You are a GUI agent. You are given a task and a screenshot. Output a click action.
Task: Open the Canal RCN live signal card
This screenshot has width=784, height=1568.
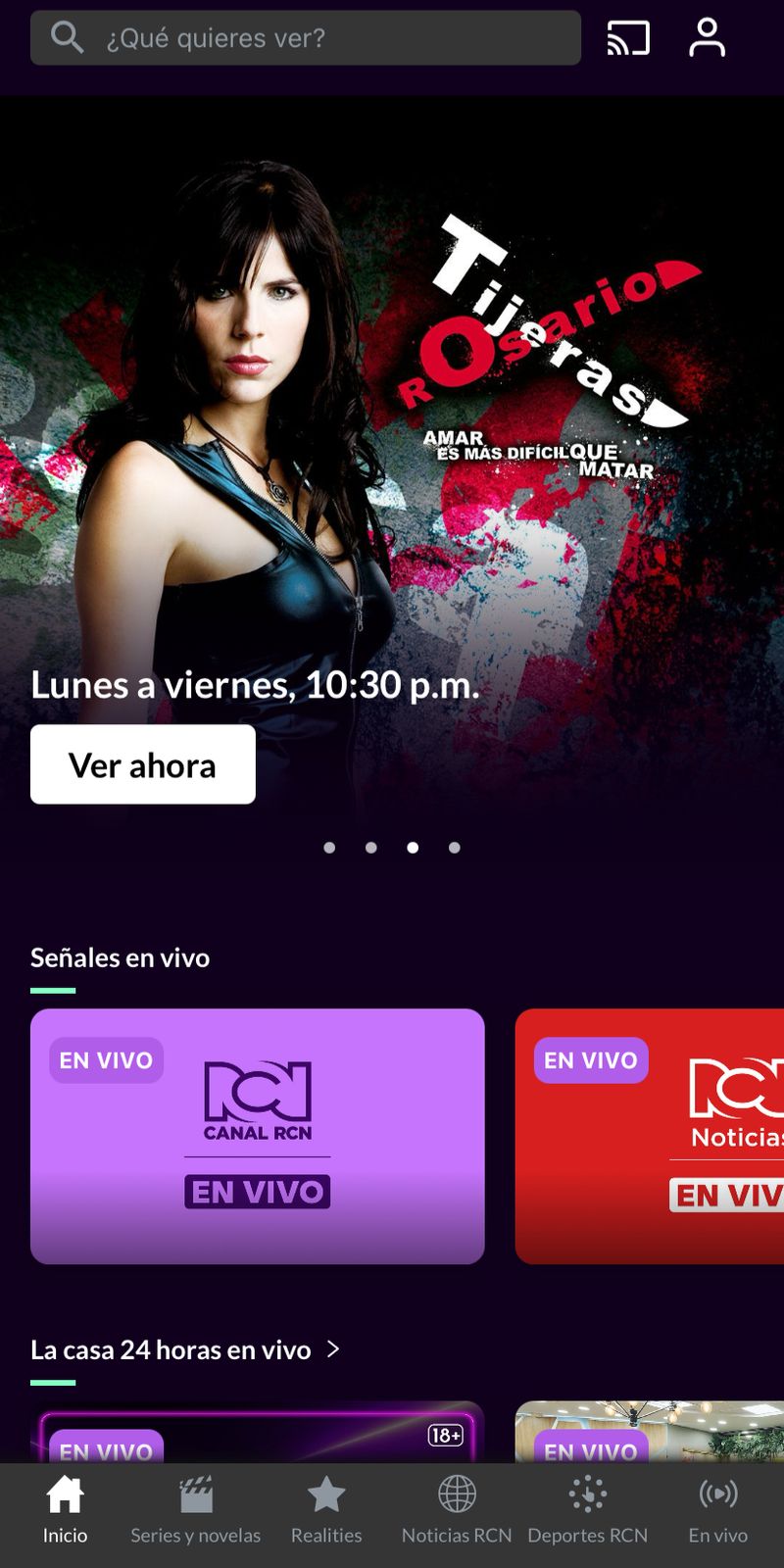pyautogui.click(x=257, y=1137)
